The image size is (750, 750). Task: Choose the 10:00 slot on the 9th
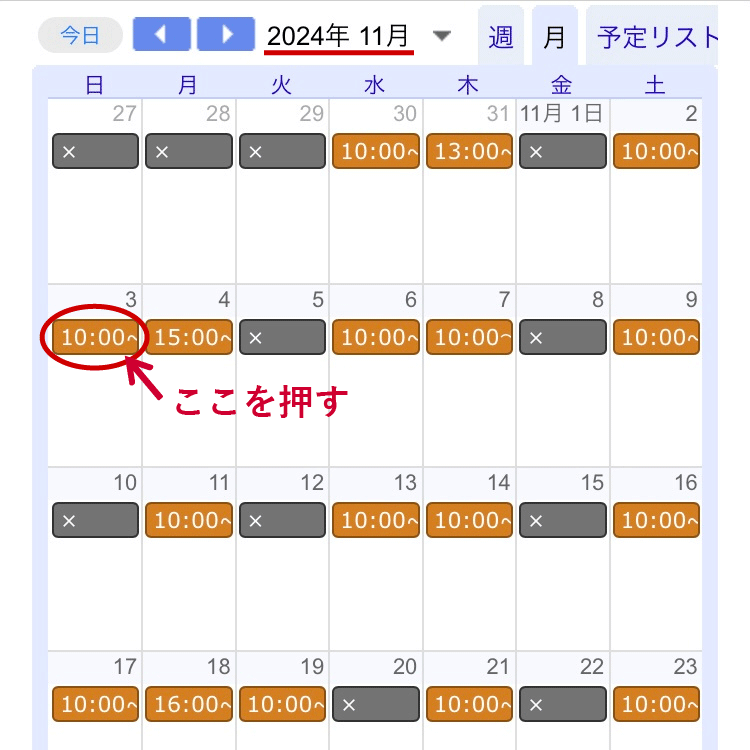pyautogui.click(x=656, y=337)
